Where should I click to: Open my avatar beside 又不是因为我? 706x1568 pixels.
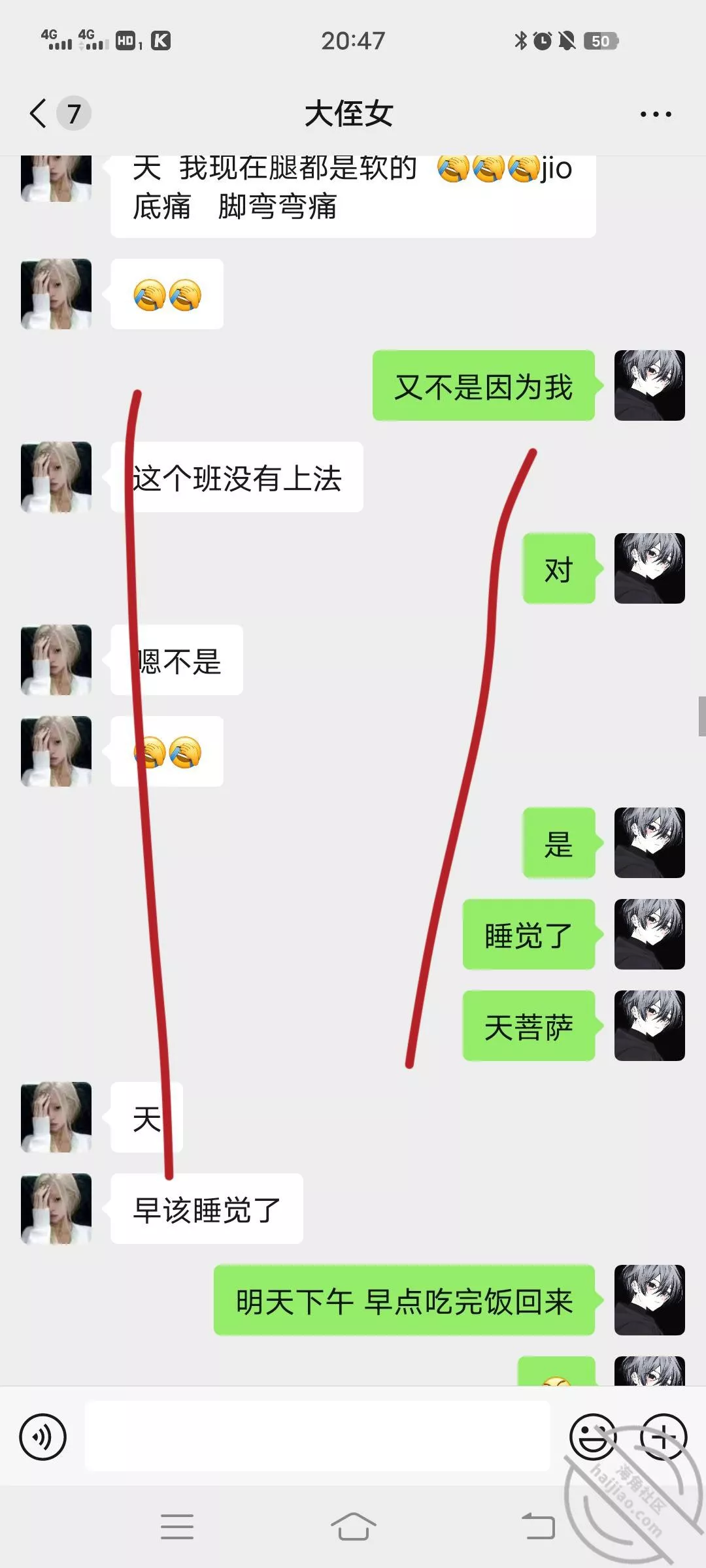649,385
